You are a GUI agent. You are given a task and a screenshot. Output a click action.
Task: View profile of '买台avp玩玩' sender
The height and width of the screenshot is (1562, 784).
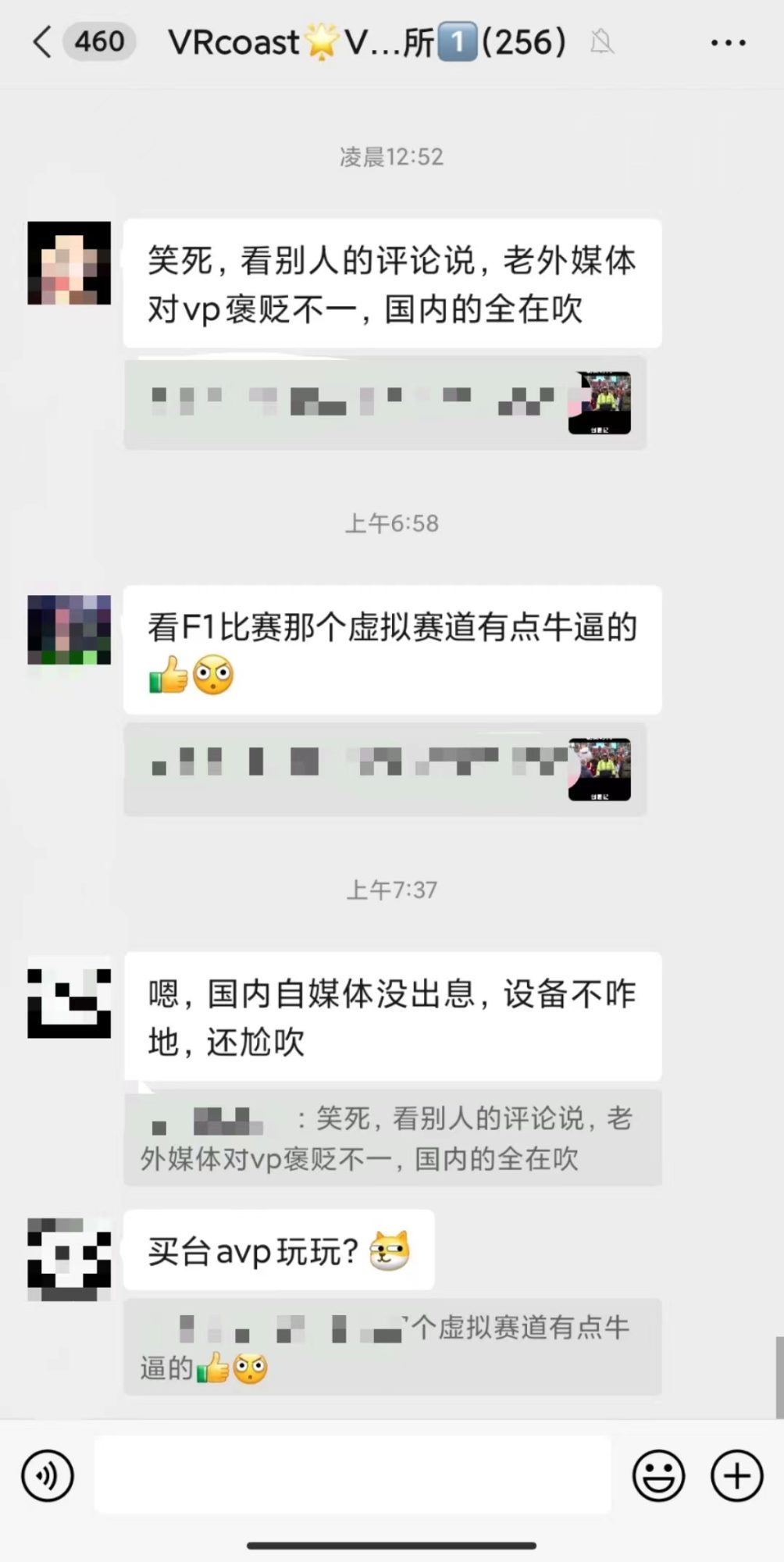(69, 1258)
